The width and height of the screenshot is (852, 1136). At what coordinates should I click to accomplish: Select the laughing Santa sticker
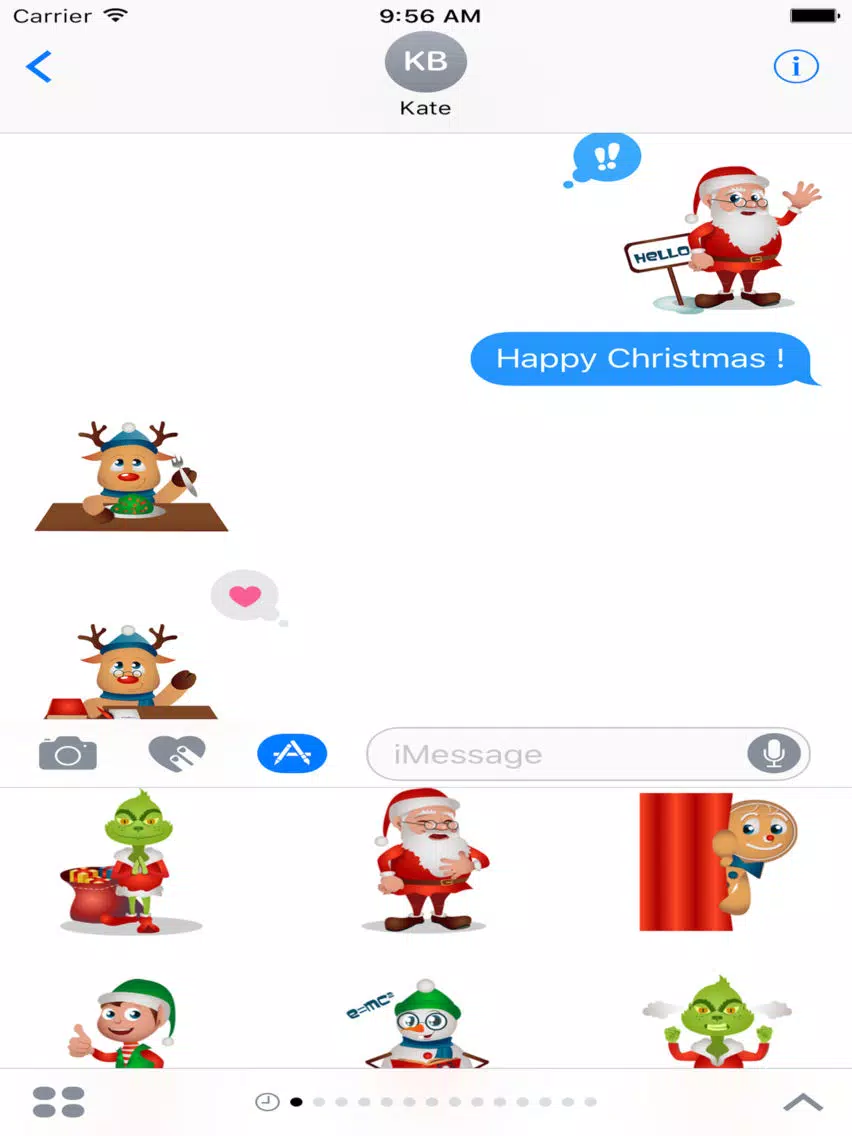pos(425,860)
